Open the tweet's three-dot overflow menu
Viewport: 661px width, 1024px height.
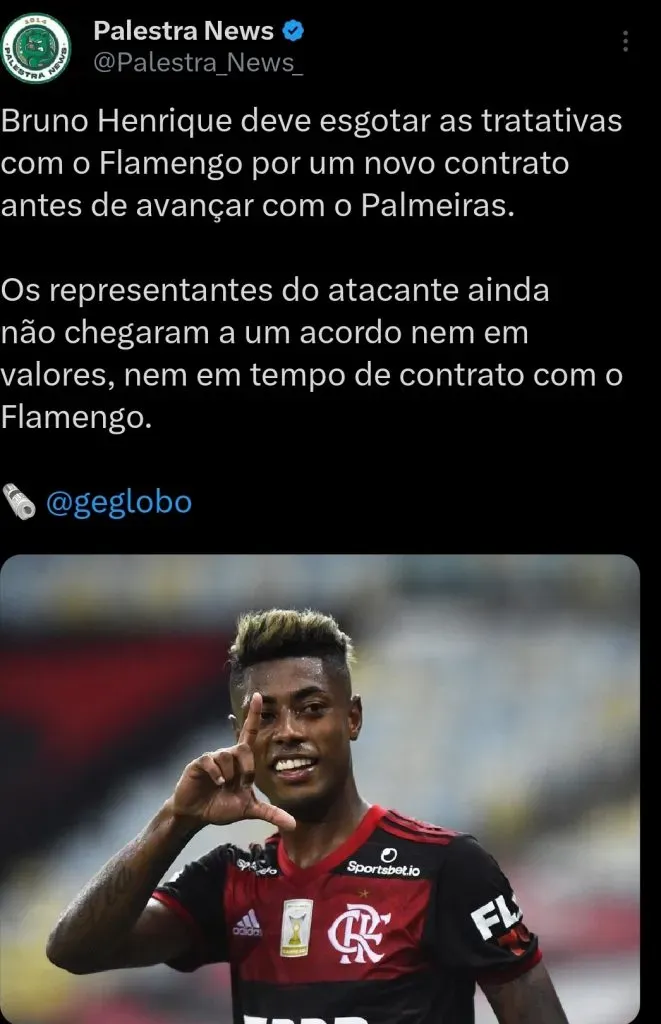point(626,42)
